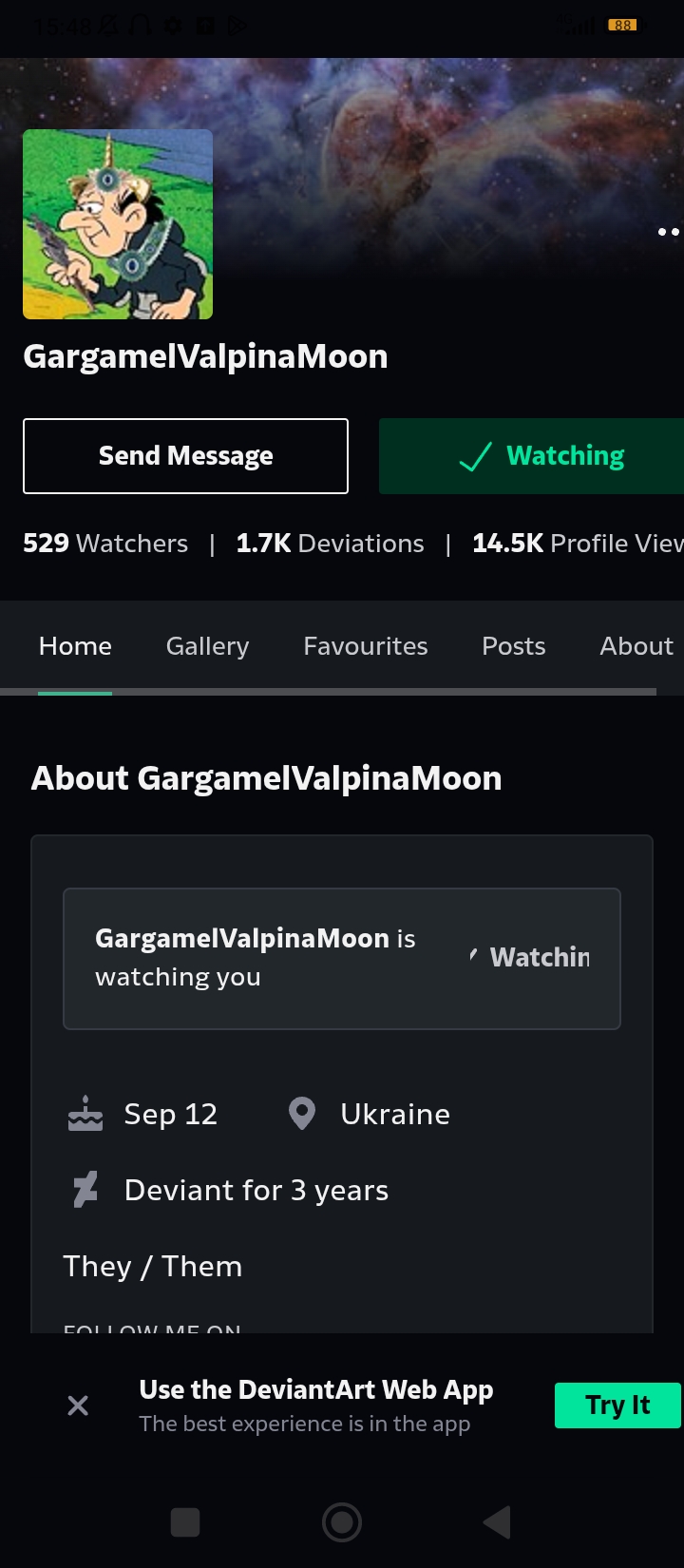Image resolution: width=684 pixels, height=1568 pixels.
Task: Tap the Send Message button
Action: (x=185, y=456)
